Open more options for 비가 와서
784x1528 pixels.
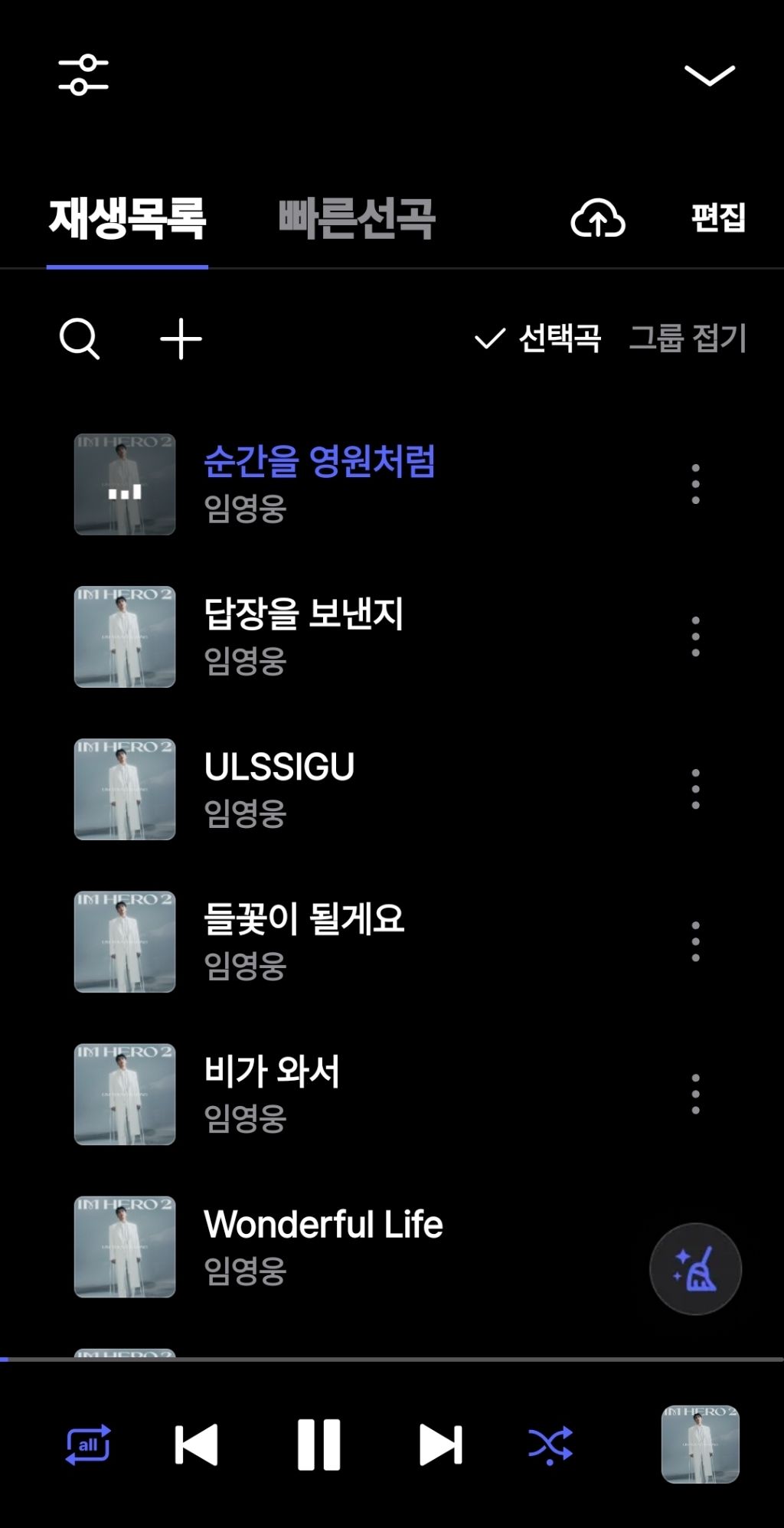pyautogui.click(x=695, y=1094)
